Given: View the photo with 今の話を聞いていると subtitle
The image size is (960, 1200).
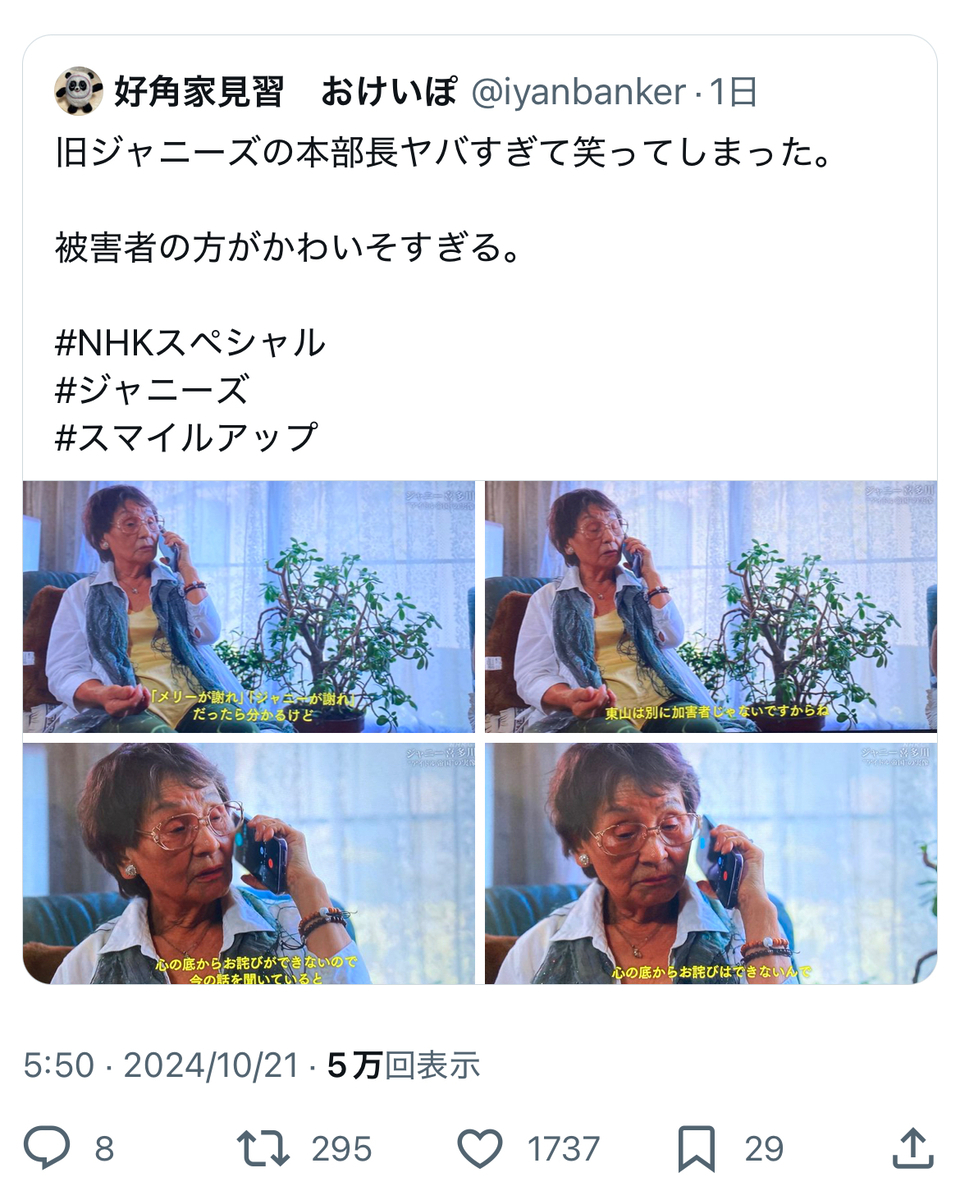Looking at the screenshot, I should pyautogui.click(x=249, y=863).
